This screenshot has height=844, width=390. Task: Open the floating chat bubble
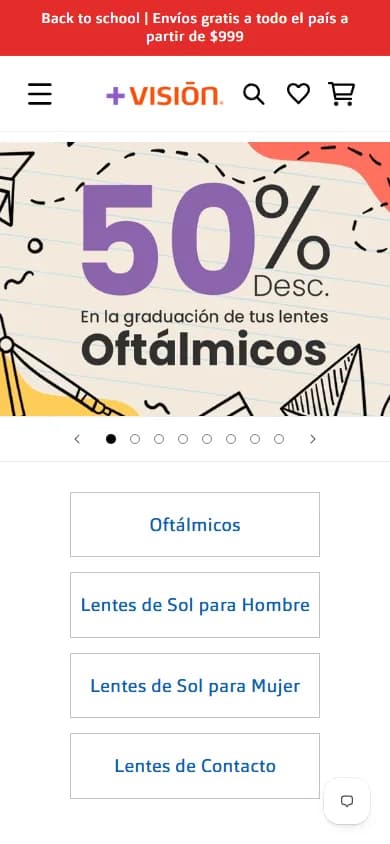347,801
